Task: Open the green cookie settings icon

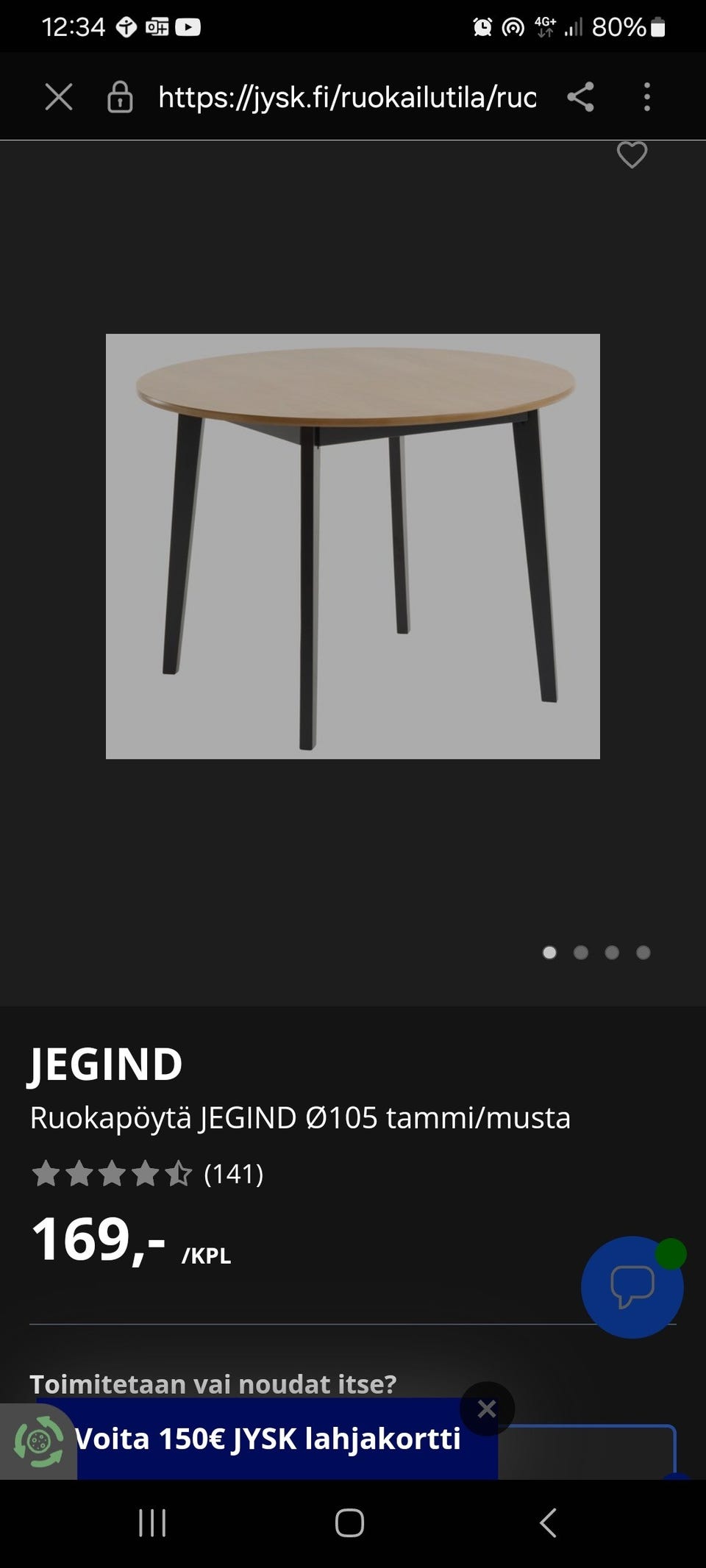Action: (x=38, y=1441)
